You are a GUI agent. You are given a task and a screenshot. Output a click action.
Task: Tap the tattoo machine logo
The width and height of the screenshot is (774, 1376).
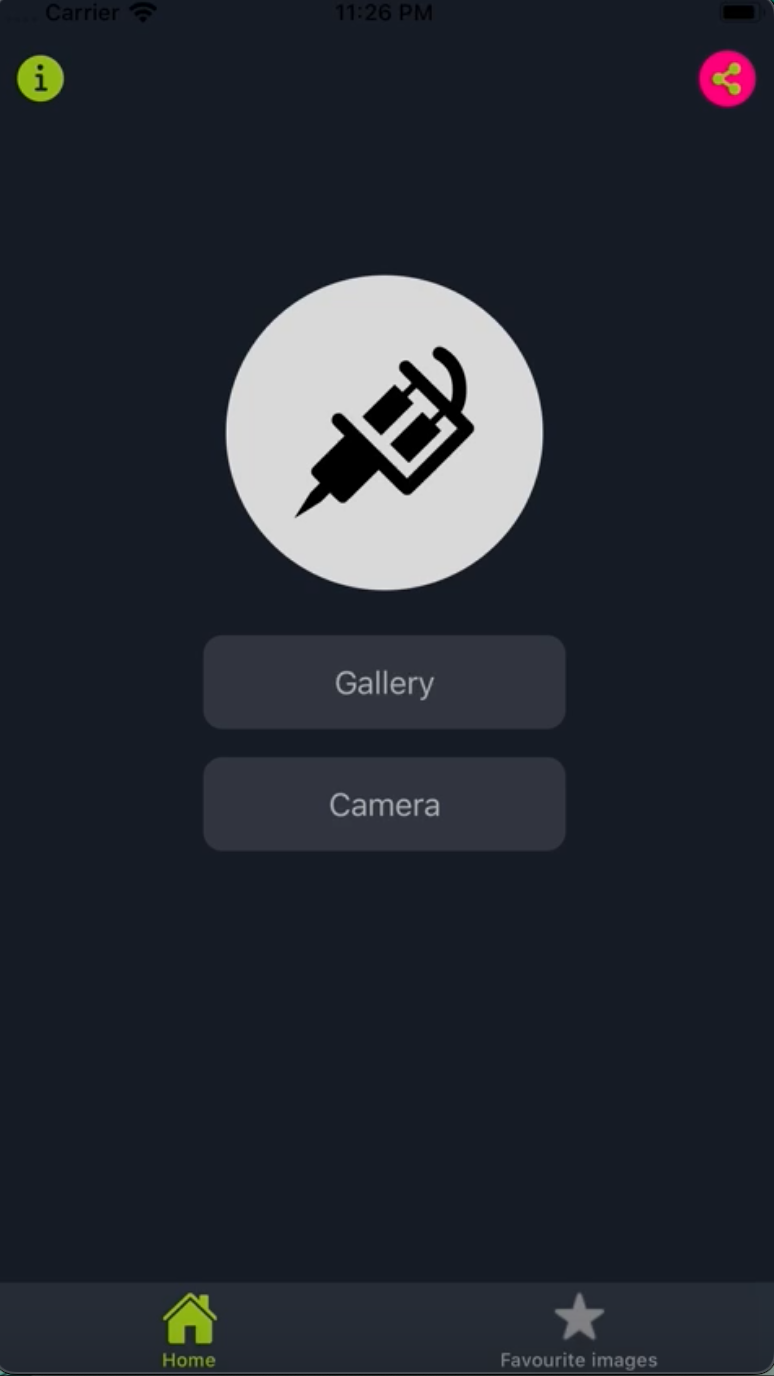[384, 430]
